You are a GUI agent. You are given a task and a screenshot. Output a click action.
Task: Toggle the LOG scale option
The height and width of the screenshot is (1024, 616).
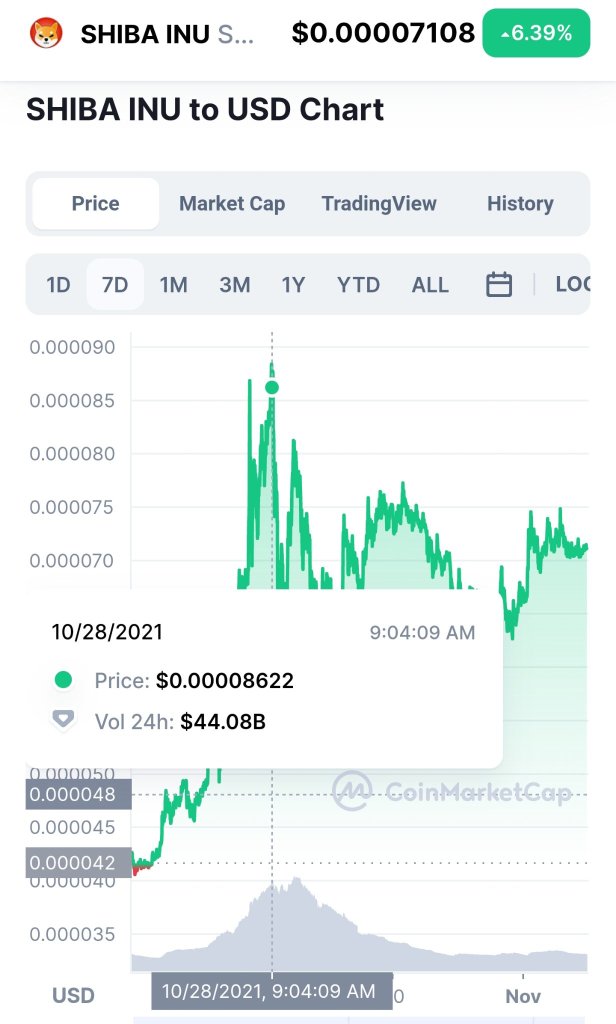(x=573, y=285)
